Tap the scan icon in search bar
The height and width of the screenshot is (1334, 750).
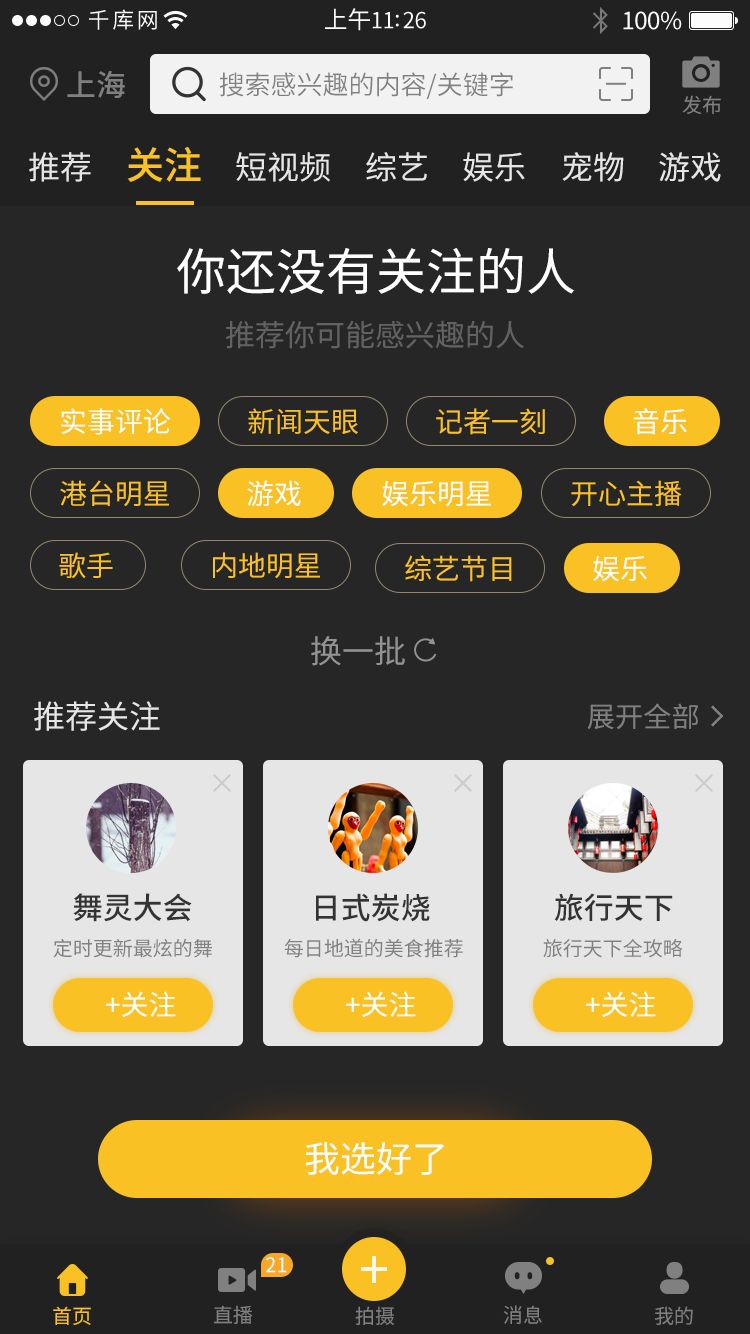[x=615, y=84]
